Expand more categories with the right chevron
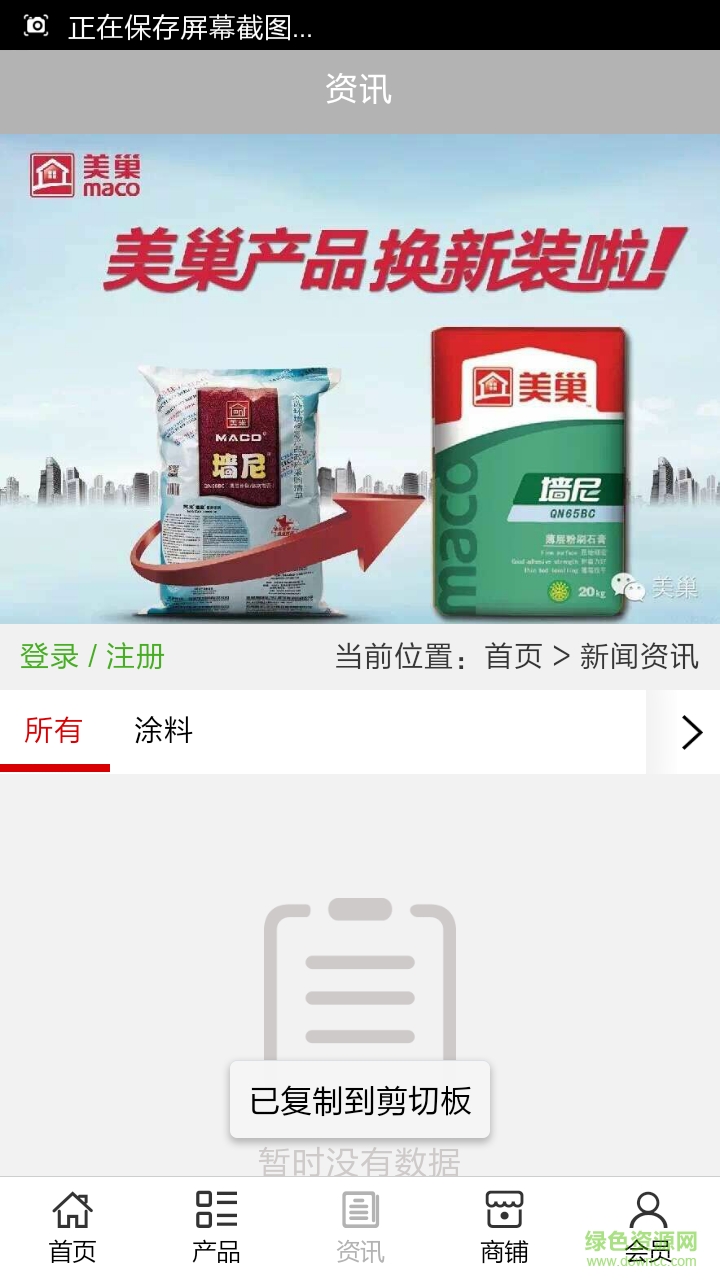The image size is (720, 1280). (x=692, y=732)
